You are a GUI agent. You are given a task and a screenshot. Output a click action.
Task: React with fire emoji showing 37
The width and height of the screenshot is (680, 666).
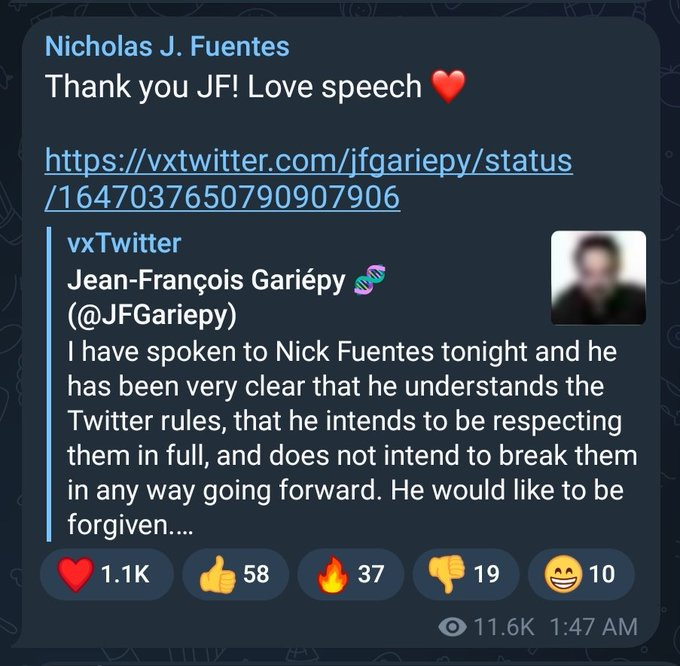tap(350, 574)
